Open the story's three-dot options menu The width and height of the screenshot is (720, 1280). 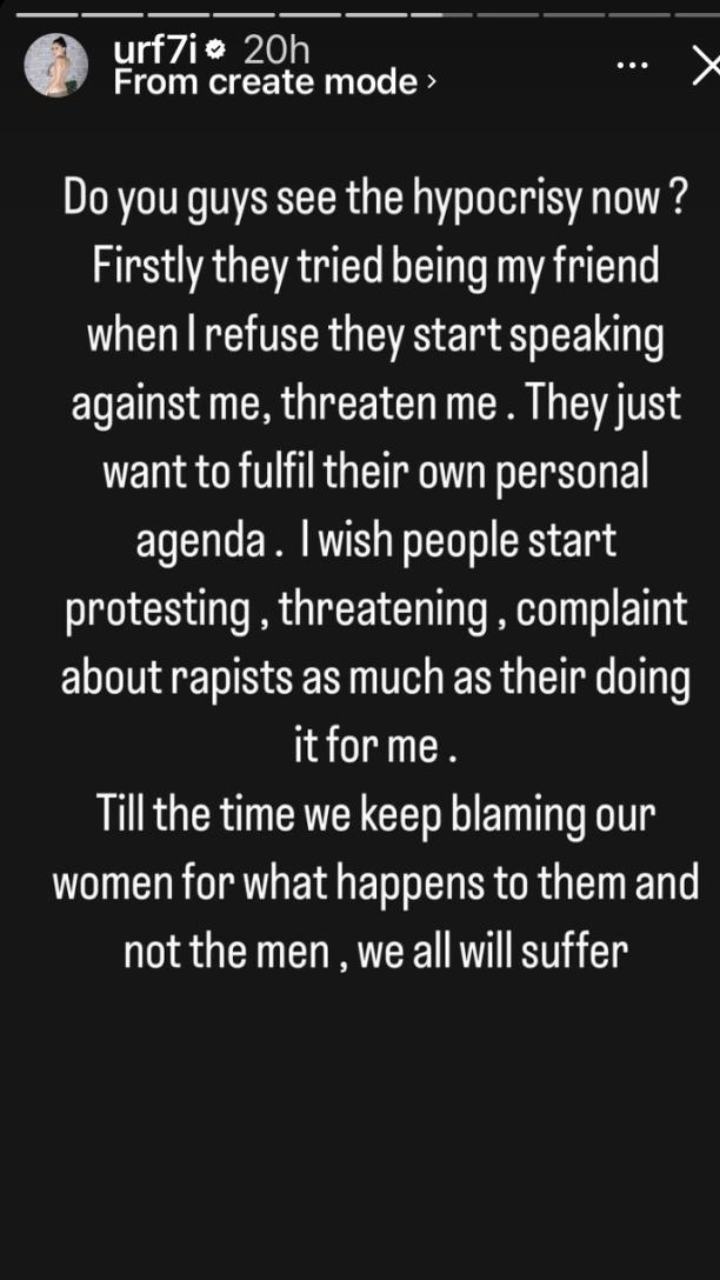click(632, 65)
